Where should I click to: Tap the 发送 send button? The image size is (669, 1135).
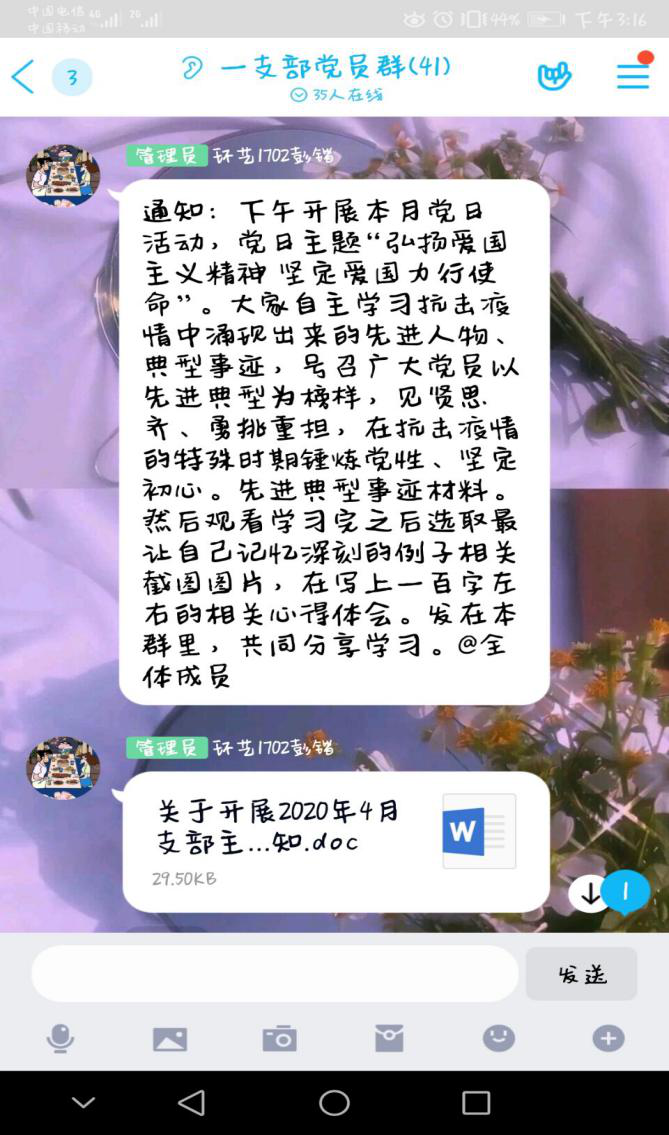581,974
